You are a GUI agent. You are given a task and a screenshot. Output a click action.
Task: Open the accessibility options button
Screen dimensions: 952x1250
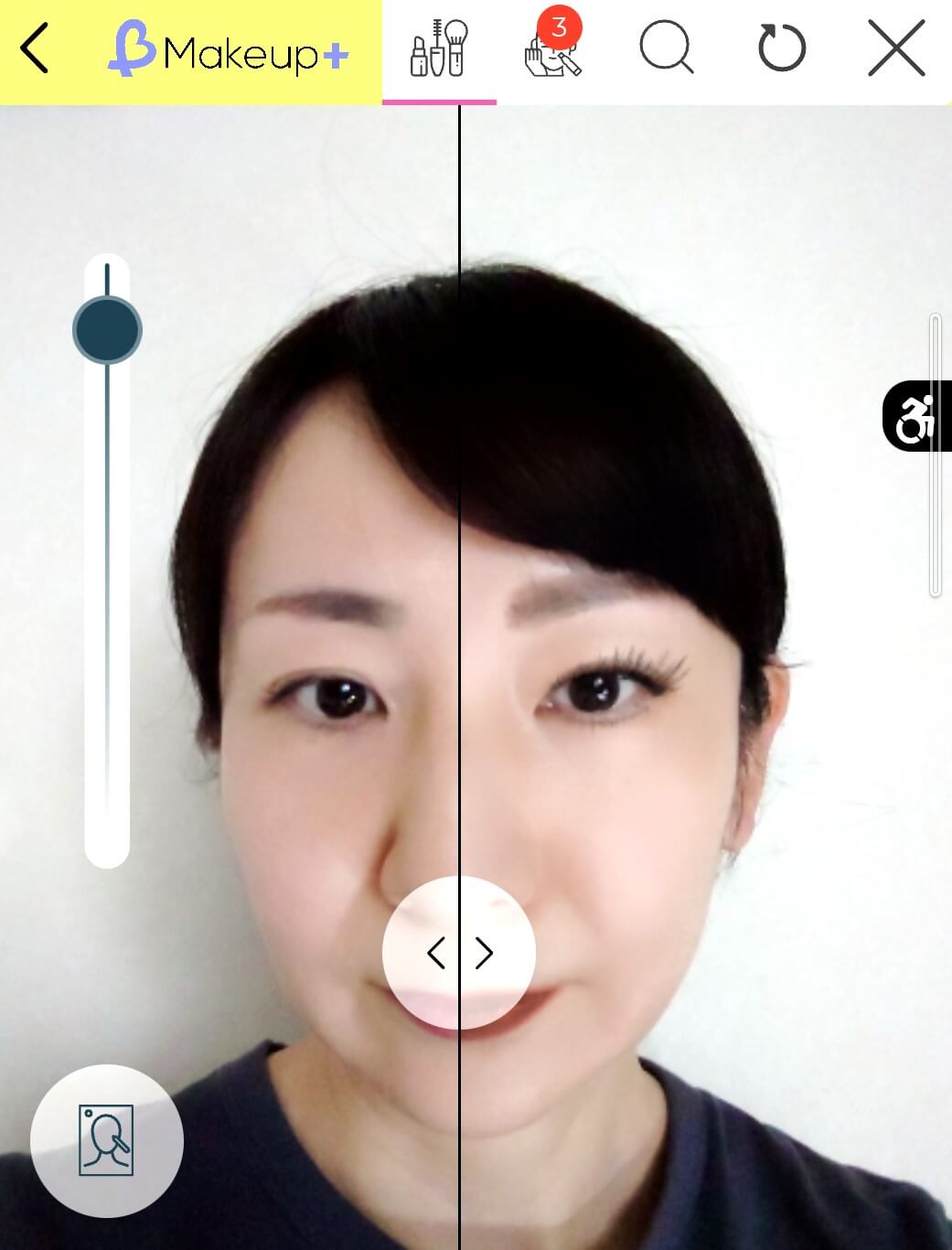pos(915,417)
